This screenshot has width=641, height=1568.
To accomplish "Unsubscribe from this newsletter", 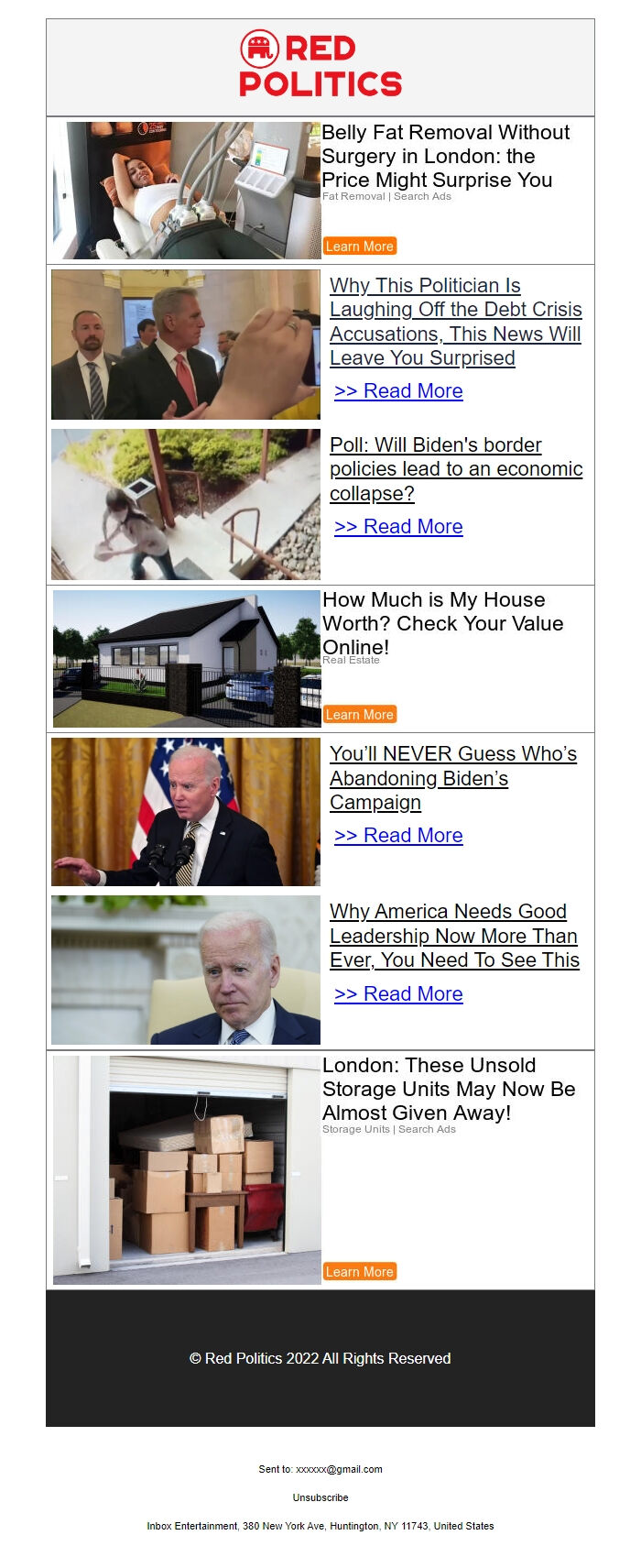I will pos(320,1497).
